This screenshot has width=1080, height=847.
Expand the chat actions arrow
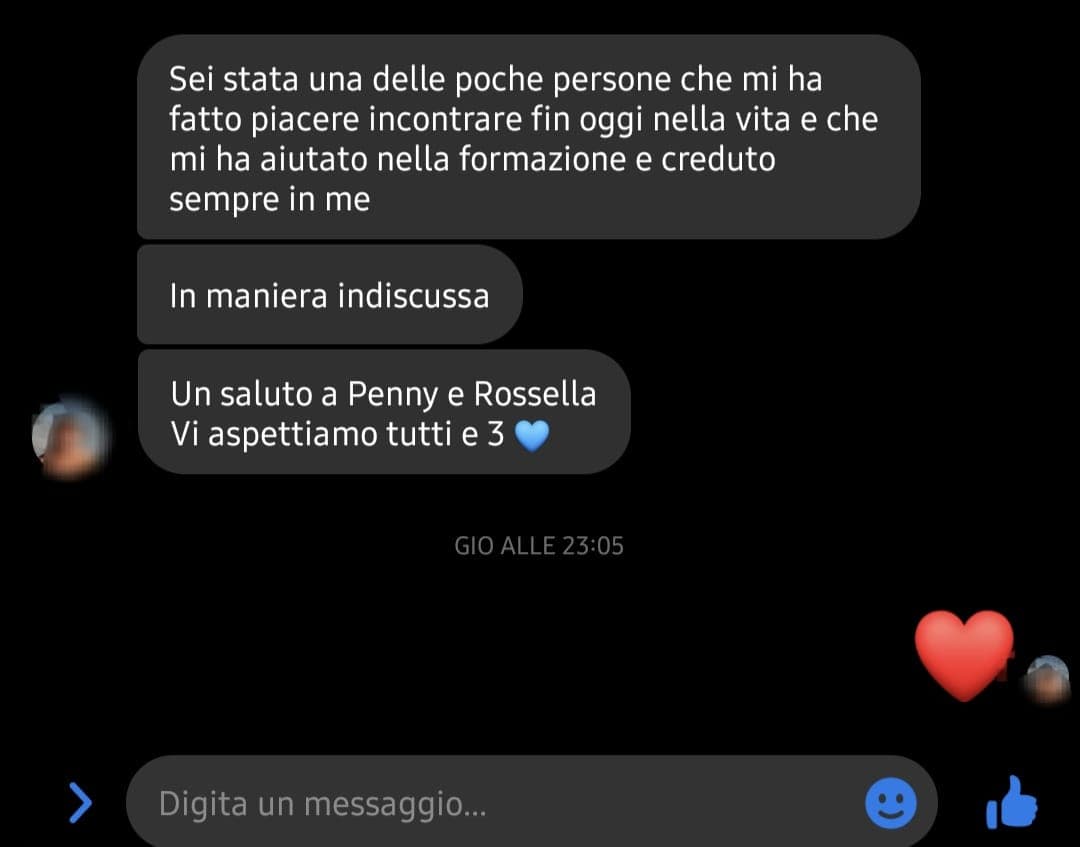[x=80, y=802]
